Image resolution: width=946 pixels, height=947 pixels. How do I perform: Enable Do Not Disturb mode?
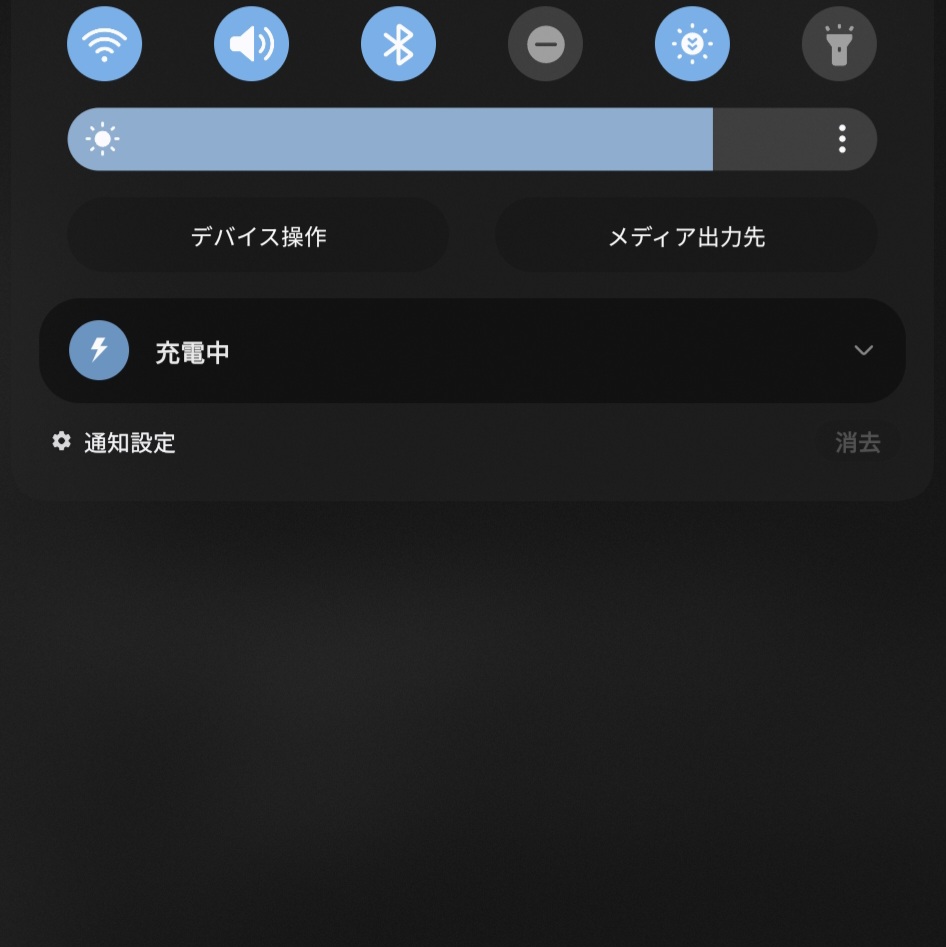pyautogui.click(x=545, y=44)
